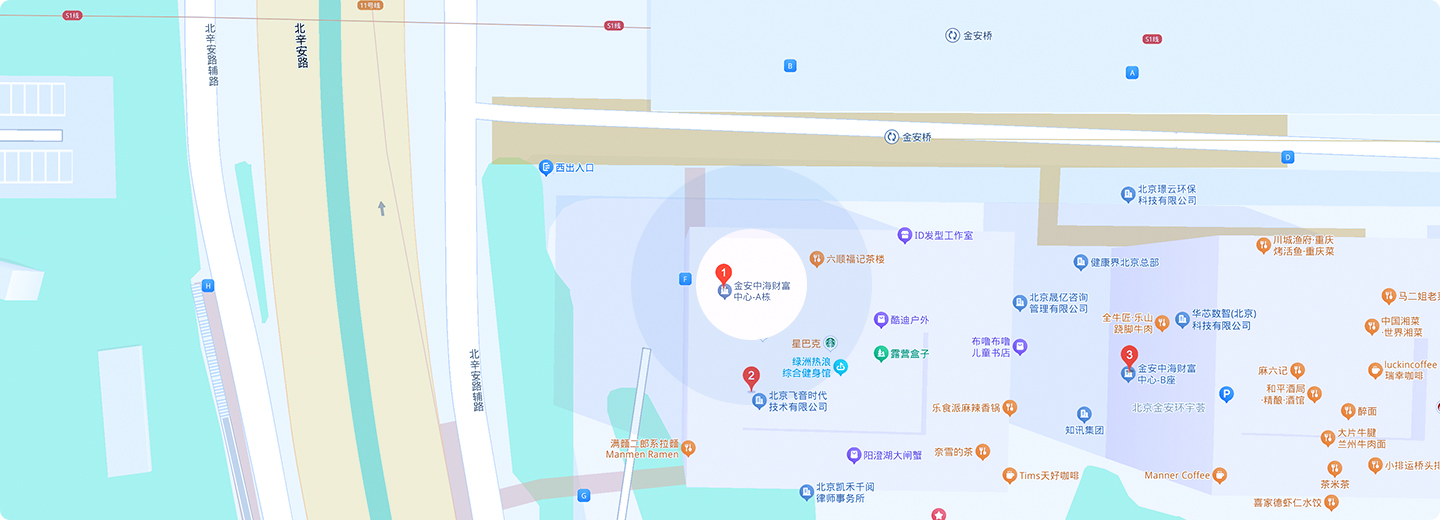Select the parking lot P marker
Viewport: 1440px width, 520px height.
[1226, 395]
